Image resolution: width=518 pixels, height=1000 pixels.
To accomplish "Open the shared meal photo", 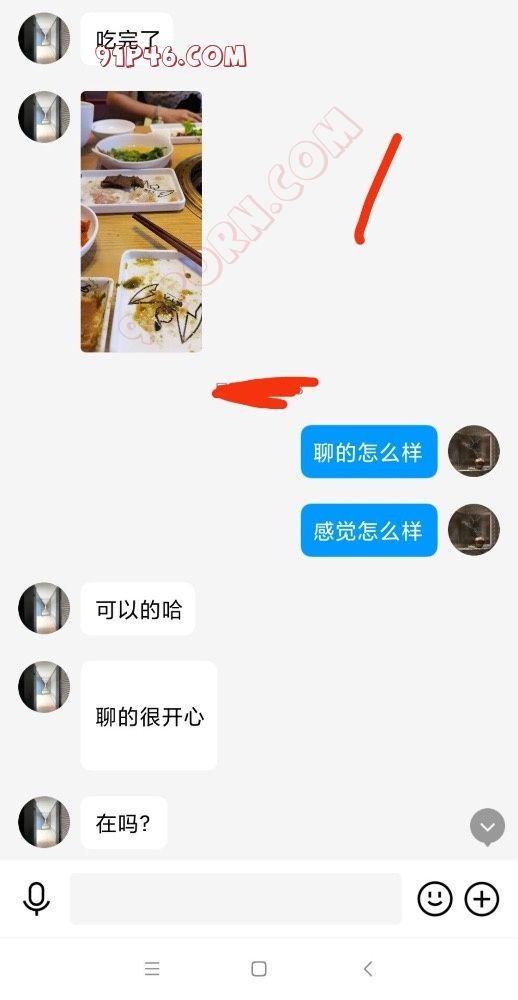I will pyautogui.click(x=141, y=221).
